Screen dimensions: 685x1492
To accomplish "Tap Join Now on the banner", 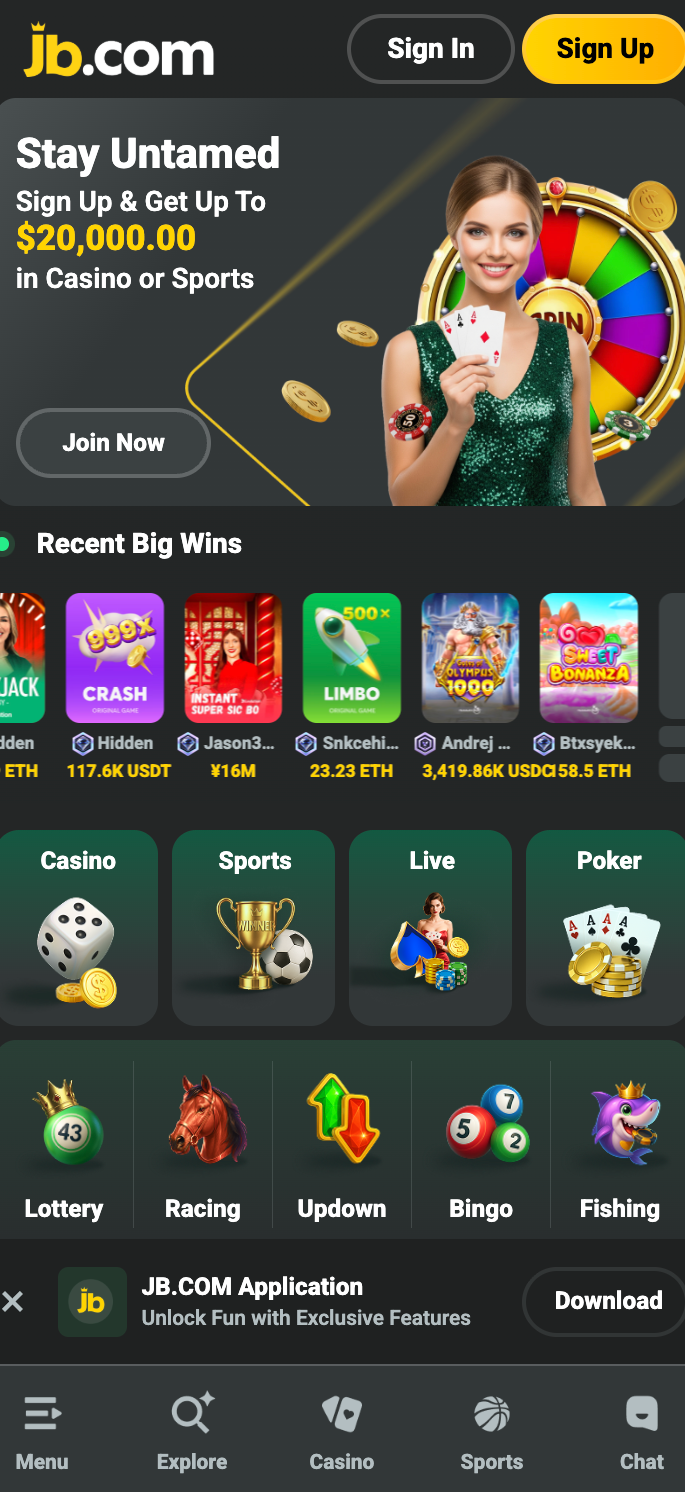I will click(x=113, y=443).
